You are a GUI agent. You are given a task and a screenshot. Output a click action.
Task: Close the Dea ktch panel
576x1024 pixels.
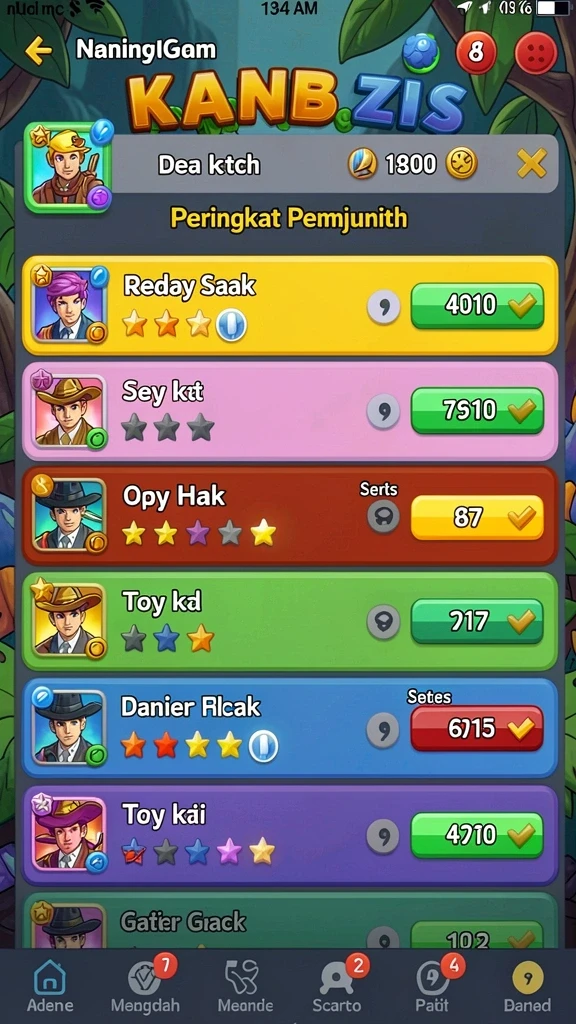[532, 163]
